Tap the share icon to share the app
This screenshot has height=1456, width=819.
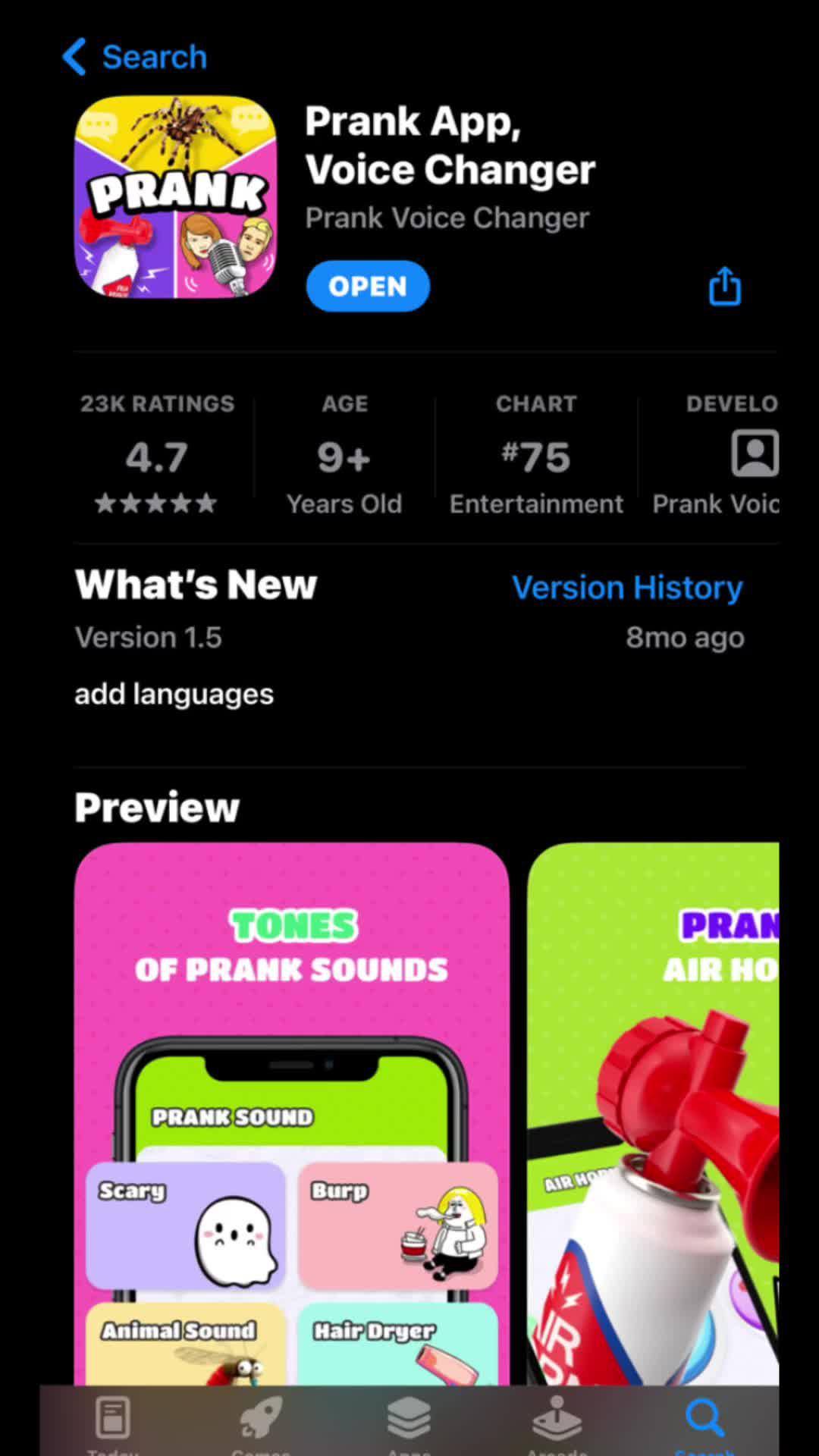click(x=724, y=286)
